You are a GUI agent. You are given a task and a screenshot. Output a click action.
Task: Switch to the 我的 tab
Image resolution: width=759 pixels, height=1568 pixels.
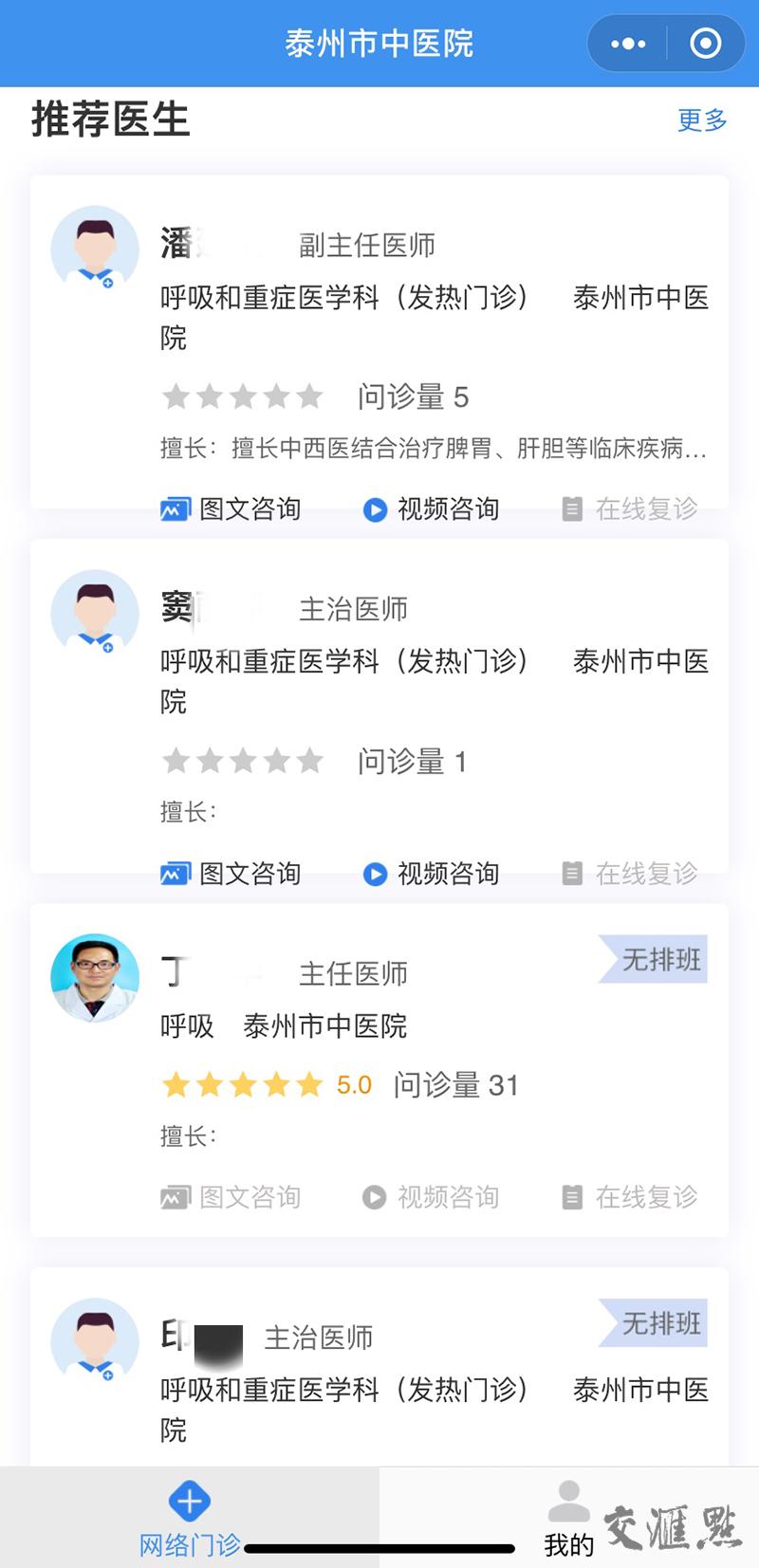pyautogui.click(x=569, y=1519)
